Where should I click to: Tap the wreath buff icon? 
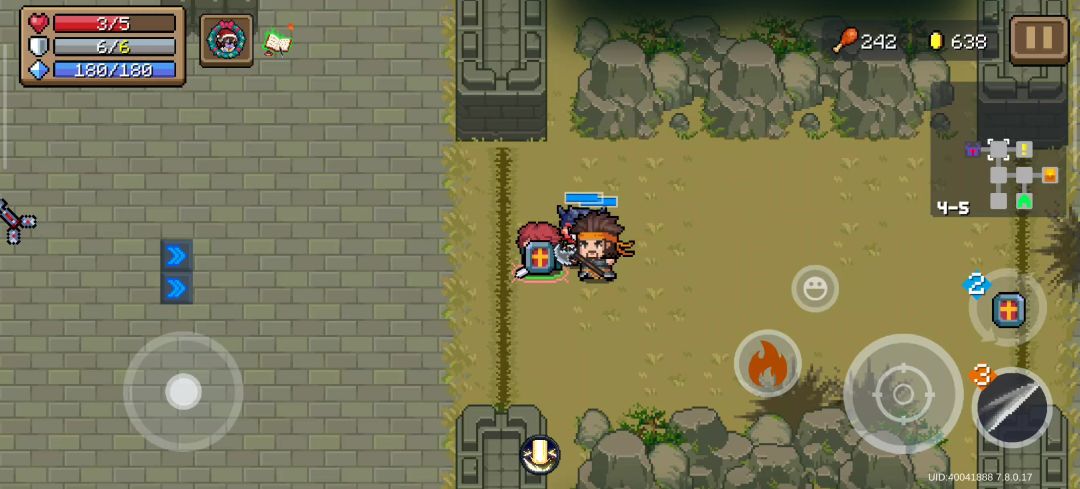(x=226, y=40)
